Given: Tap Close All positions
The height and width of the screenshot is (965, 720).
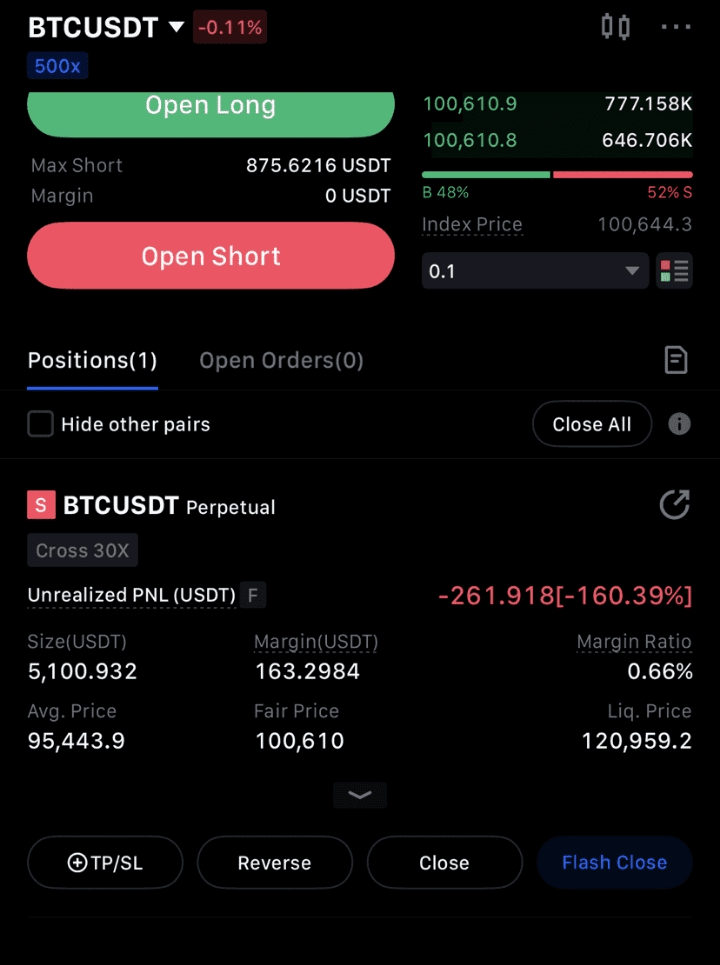Looking at the screenshot, I should (592, 424).
